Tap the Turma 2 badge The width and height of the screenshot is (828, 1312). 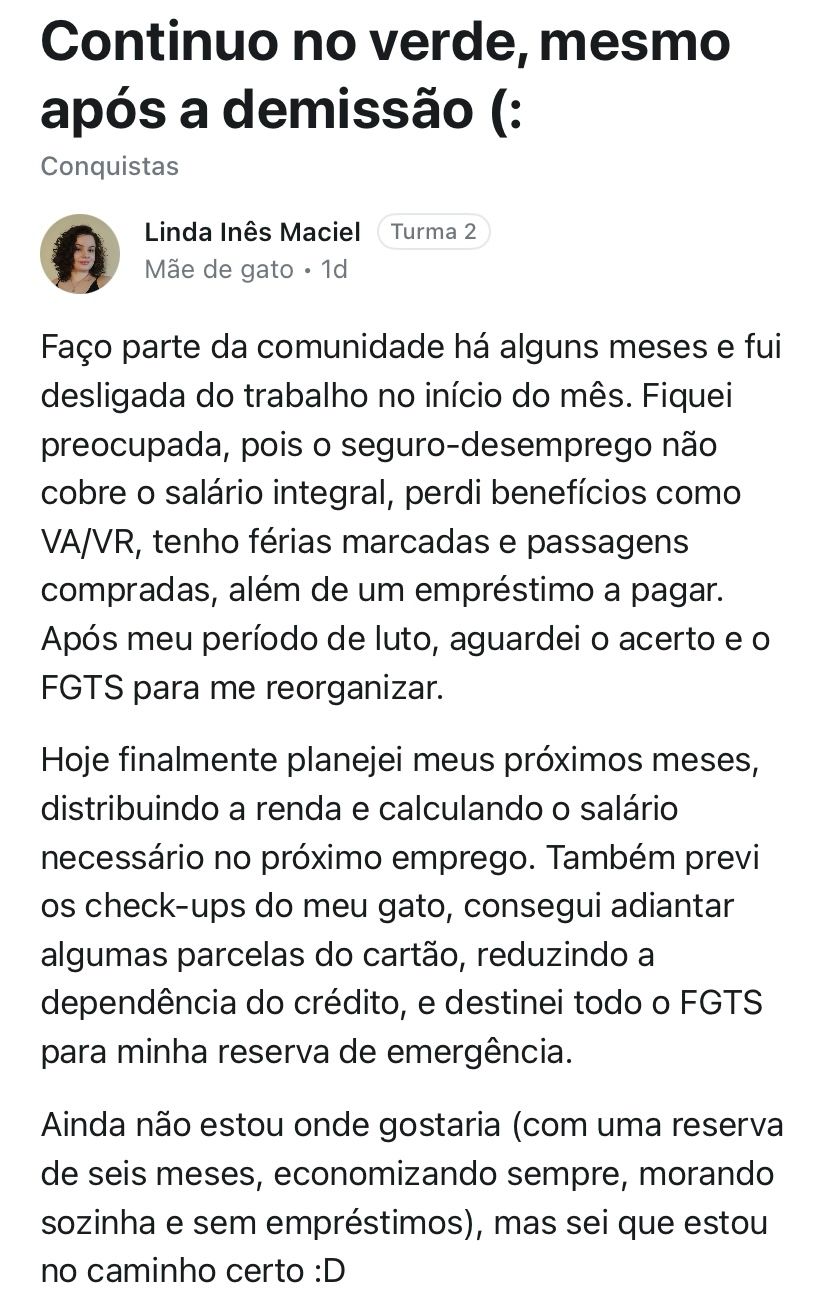pos(433,232)
